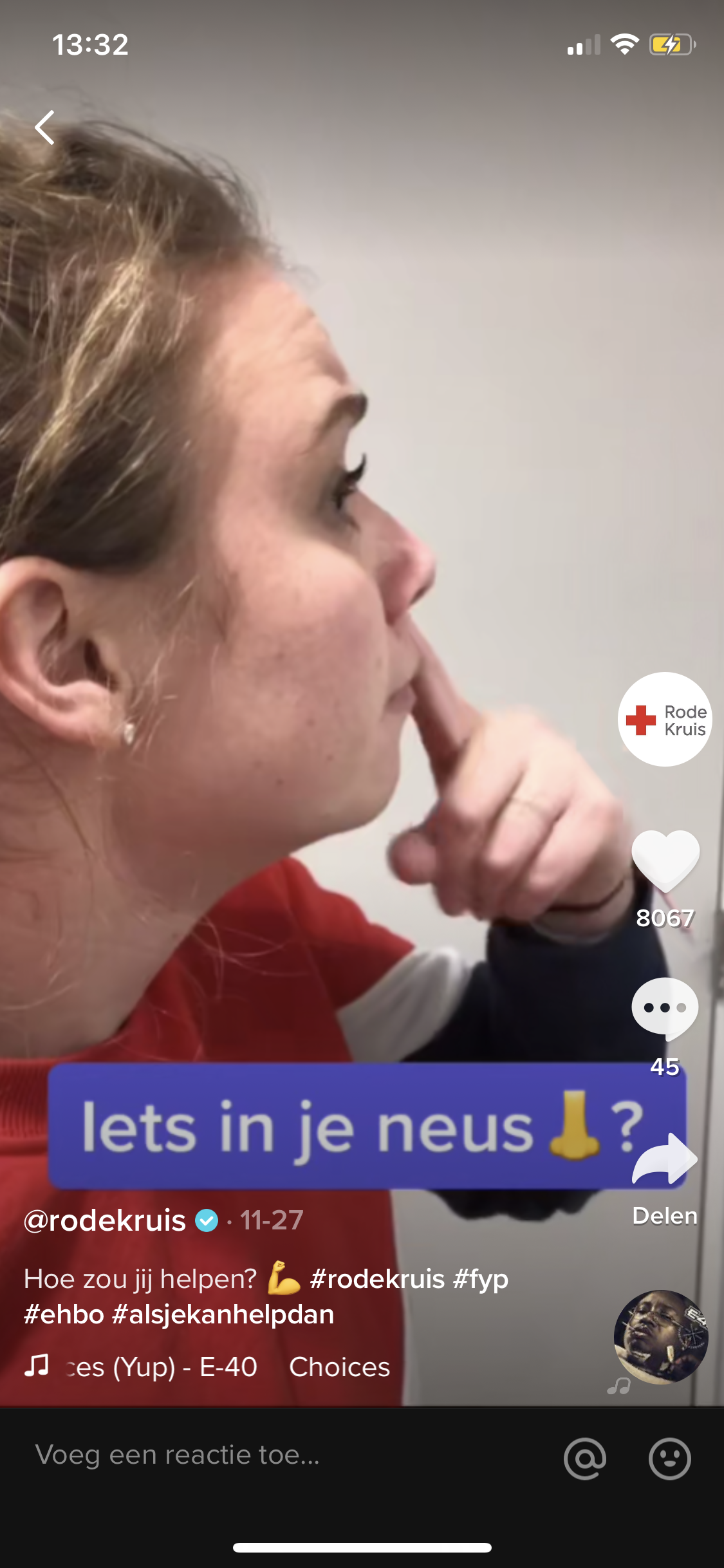Open the @rodekruis username
This screenshot has width=724, height=1568.
(x=104, y=1220)
